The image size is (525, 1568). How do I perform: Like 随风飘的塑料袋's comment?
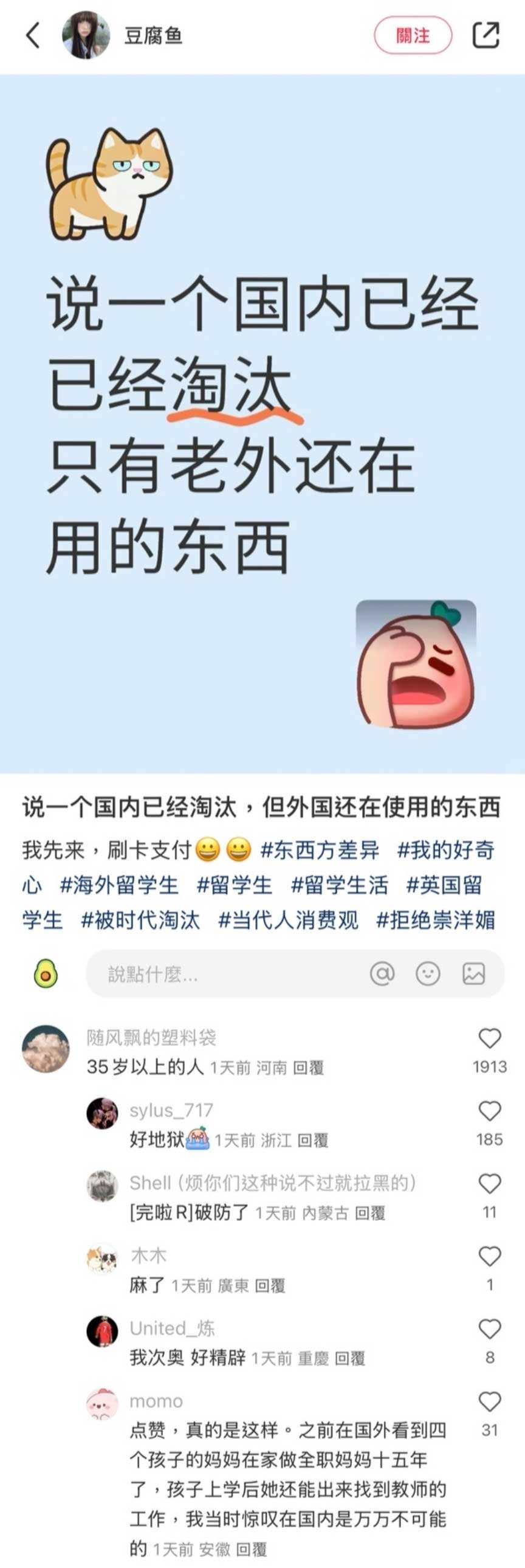click(x=490, y=1038)
